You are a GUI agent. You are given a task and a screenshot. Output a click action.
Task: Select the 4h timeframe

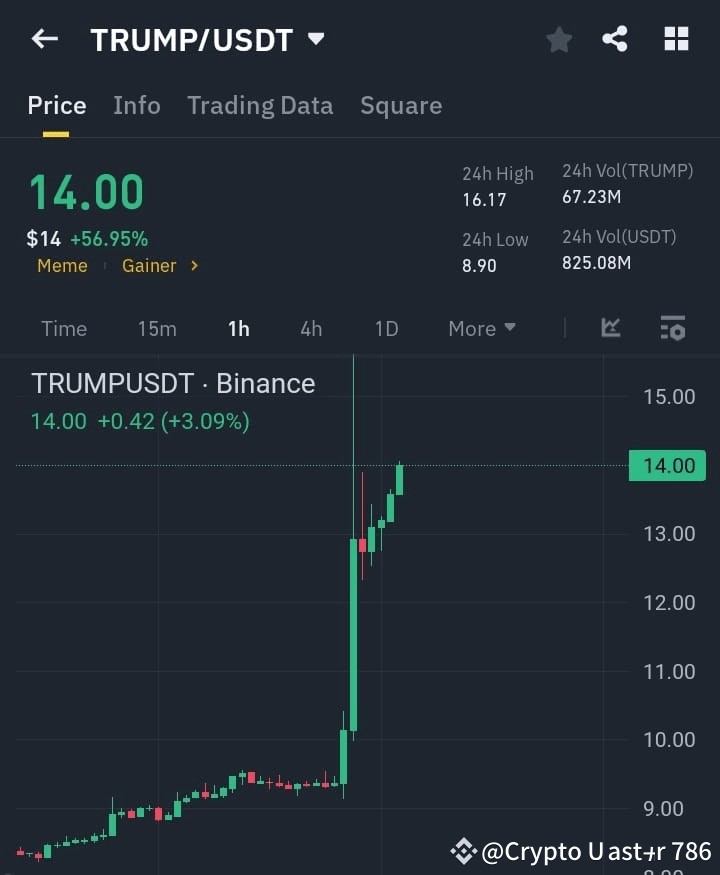(310, 328)
